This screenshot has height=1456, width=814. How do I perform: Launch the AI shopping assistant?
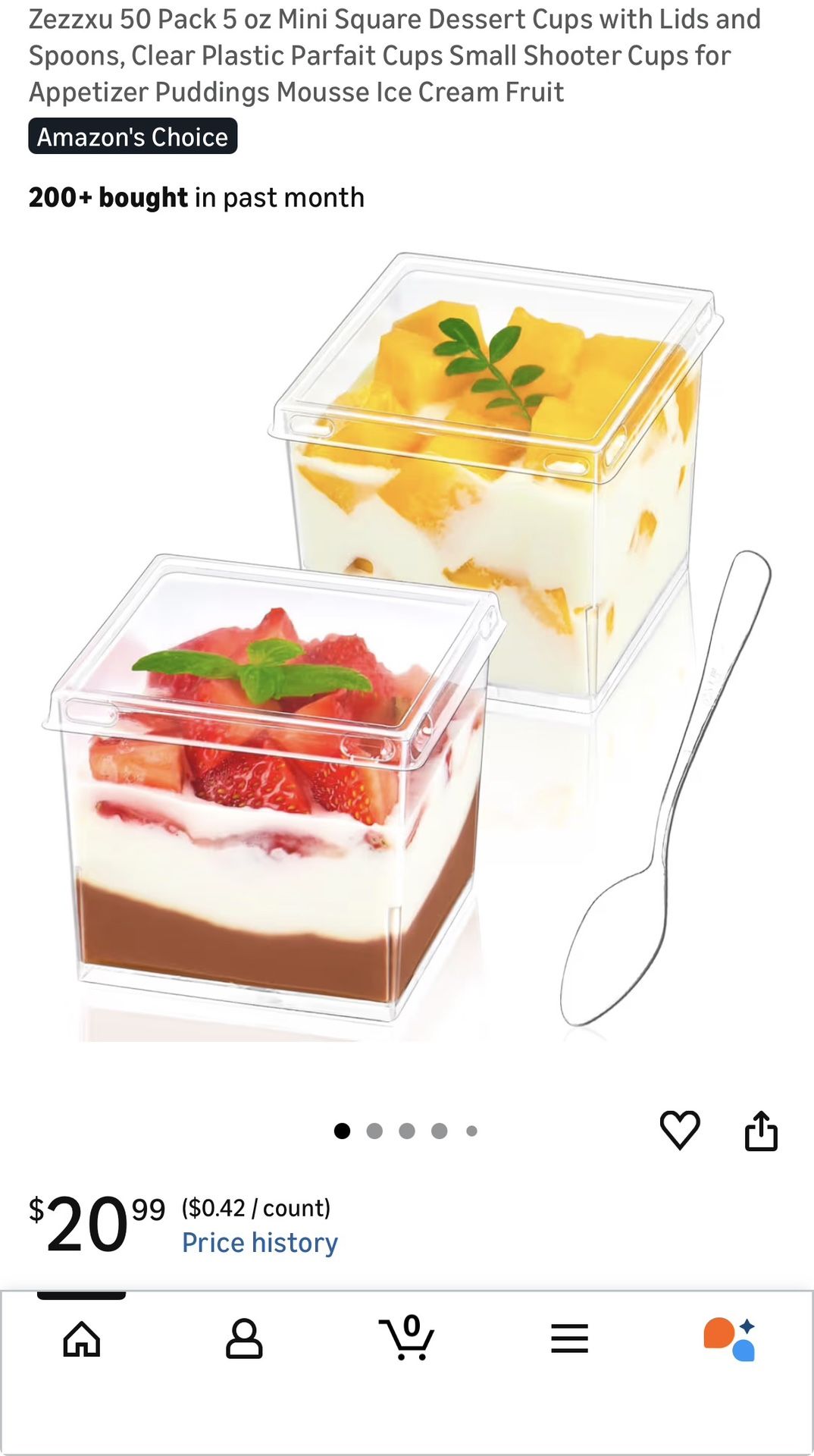(x=730, y=1339)
